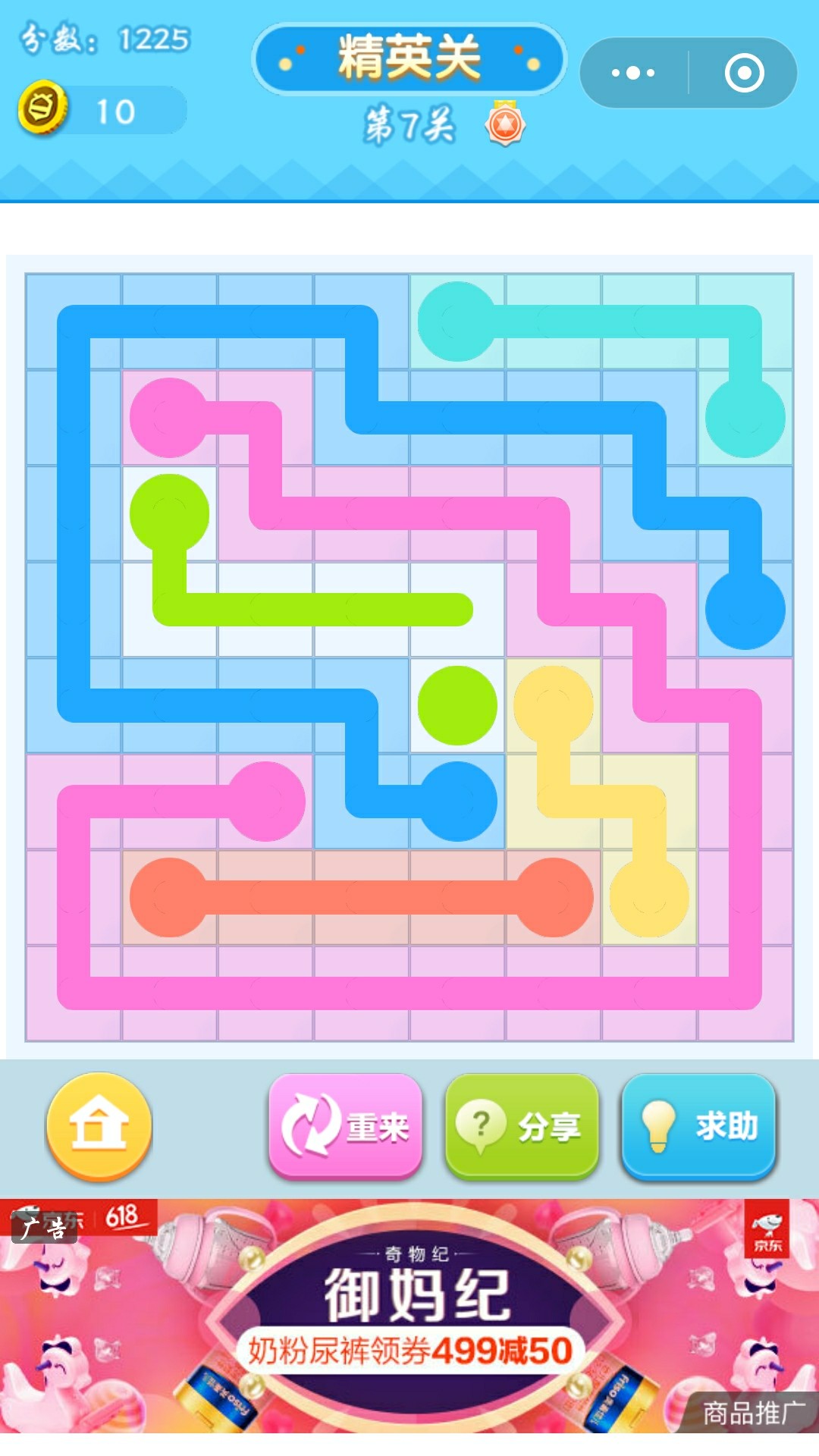Tap 求助 to get a hint

[x=698, y=1126]
